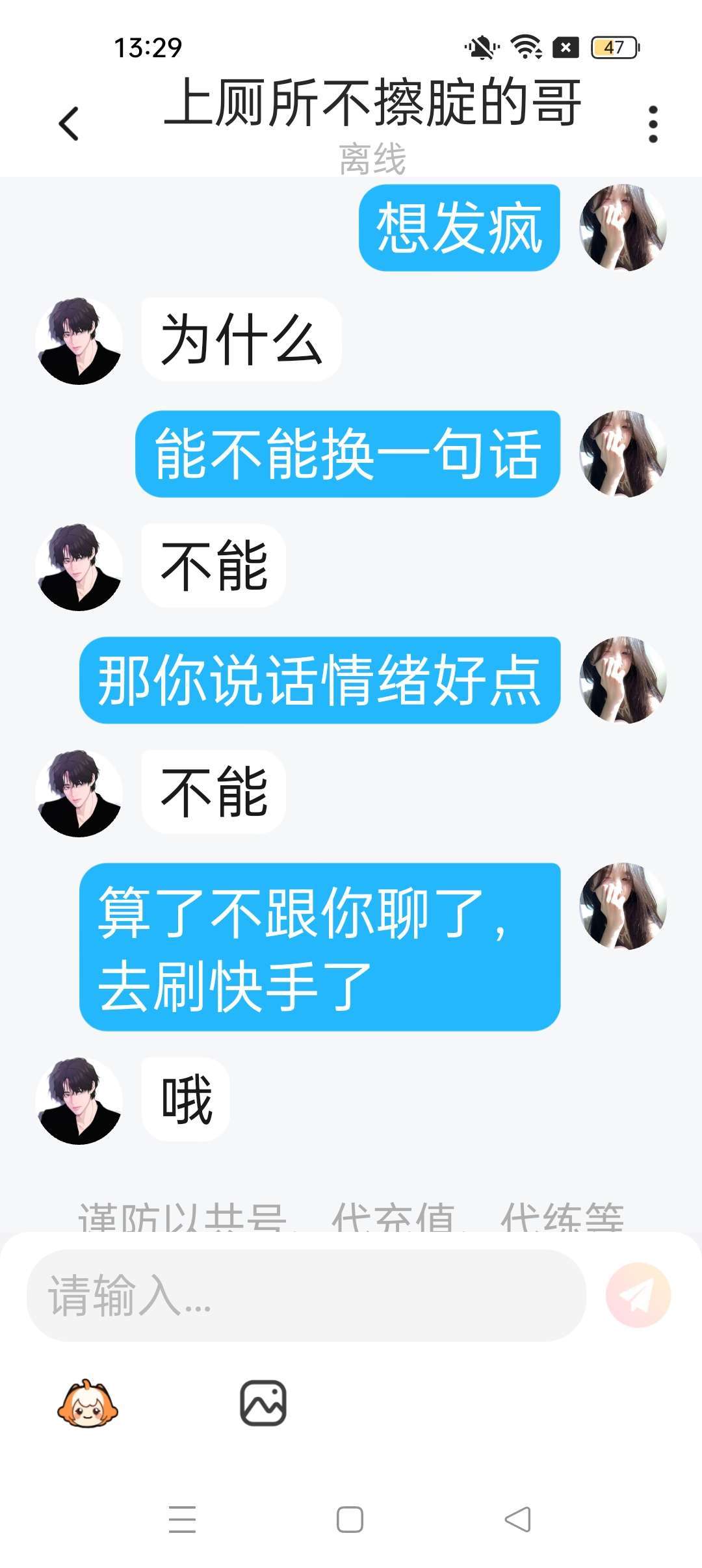Open recent apps in navigation bar
Image resolution: width=702 pixels, height=1568 pixels.
182,1519
